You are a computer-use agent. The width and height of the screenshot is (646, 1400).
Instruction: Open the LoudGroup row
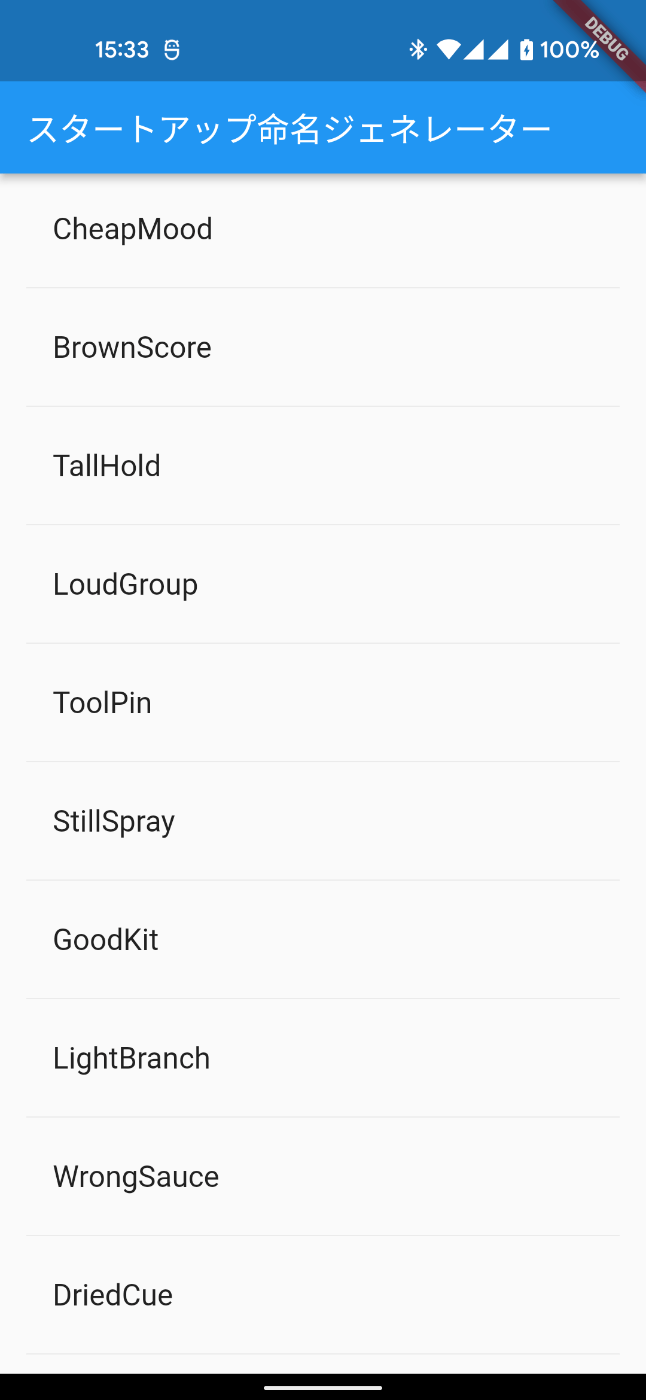click(x=323, y=584)
